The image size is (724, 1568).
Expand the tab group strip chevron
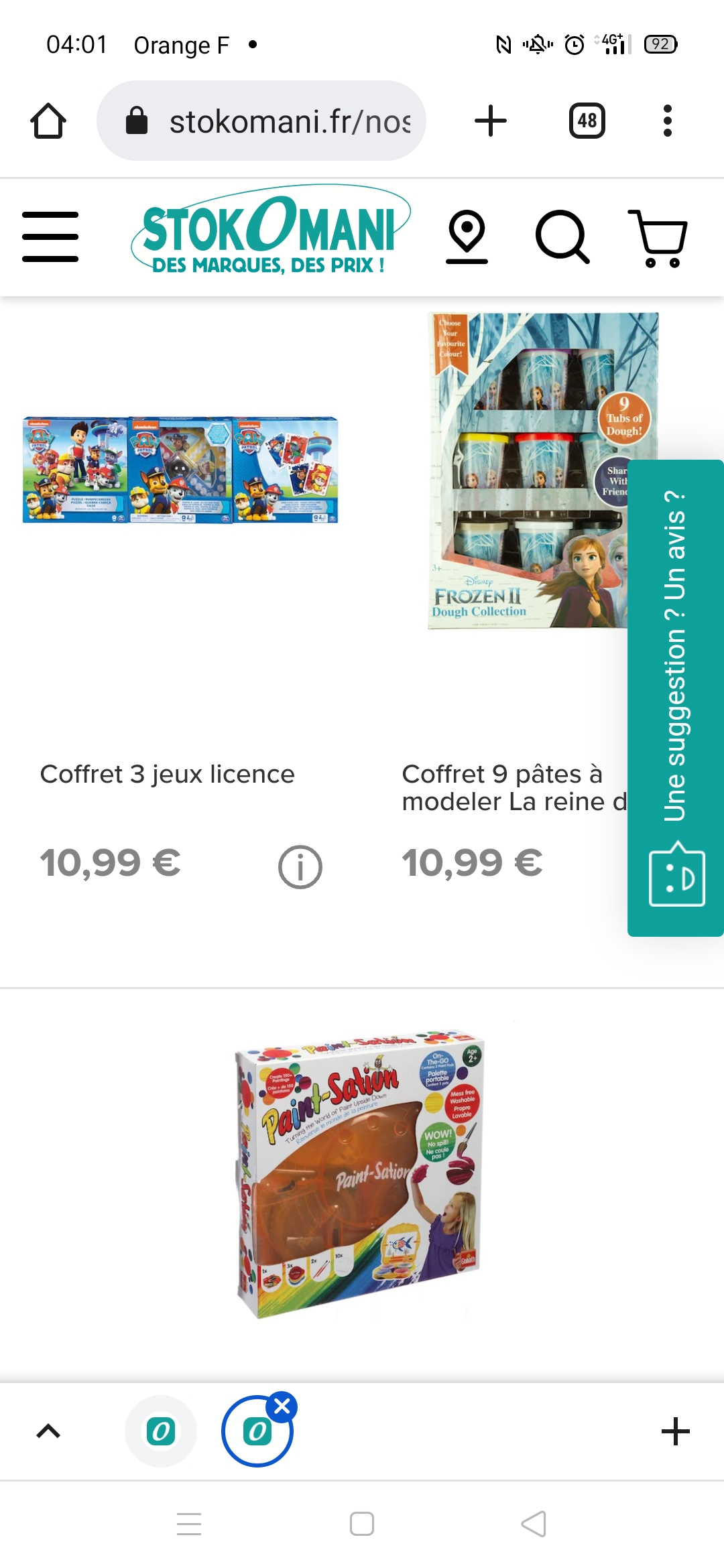point(48,1432)
